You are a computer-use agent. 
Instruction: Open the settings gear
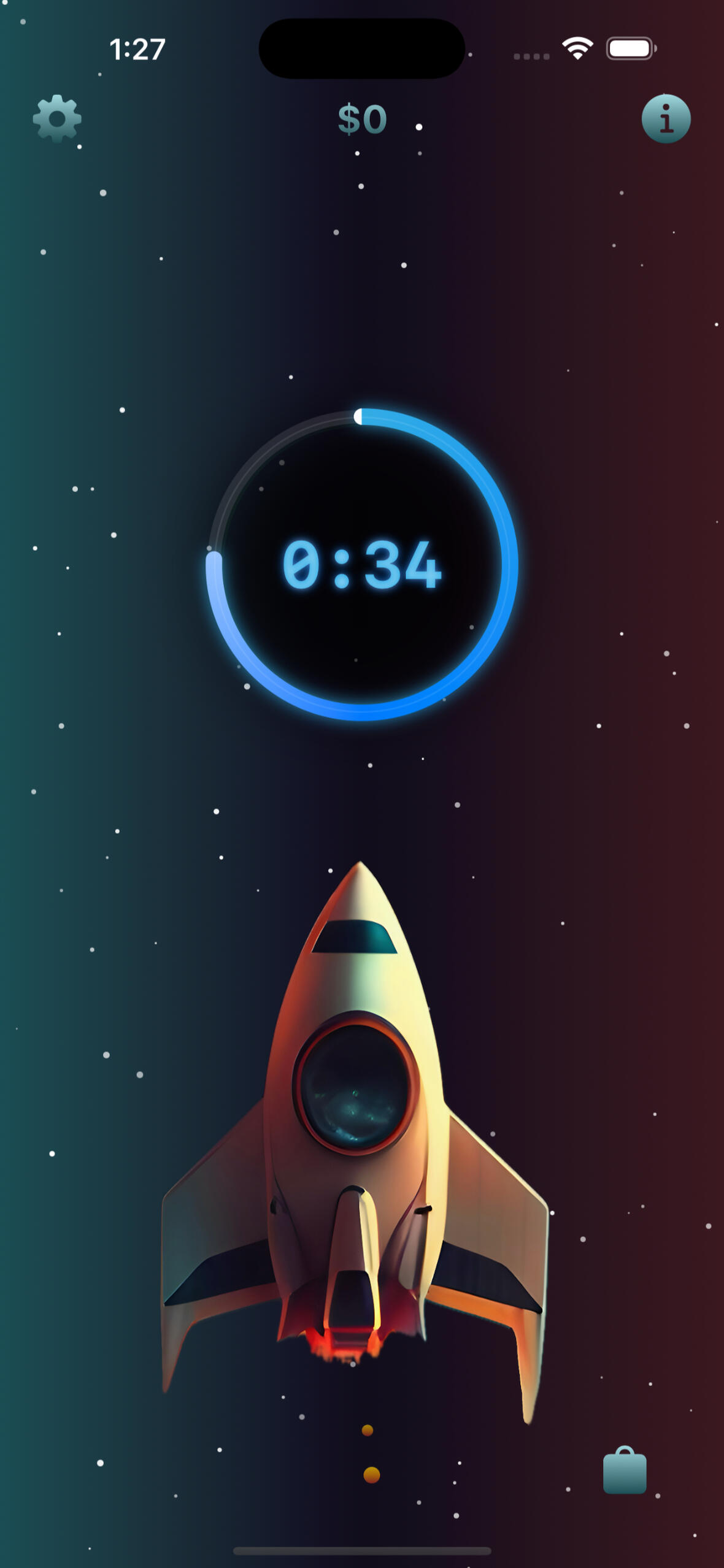[57, 118]
